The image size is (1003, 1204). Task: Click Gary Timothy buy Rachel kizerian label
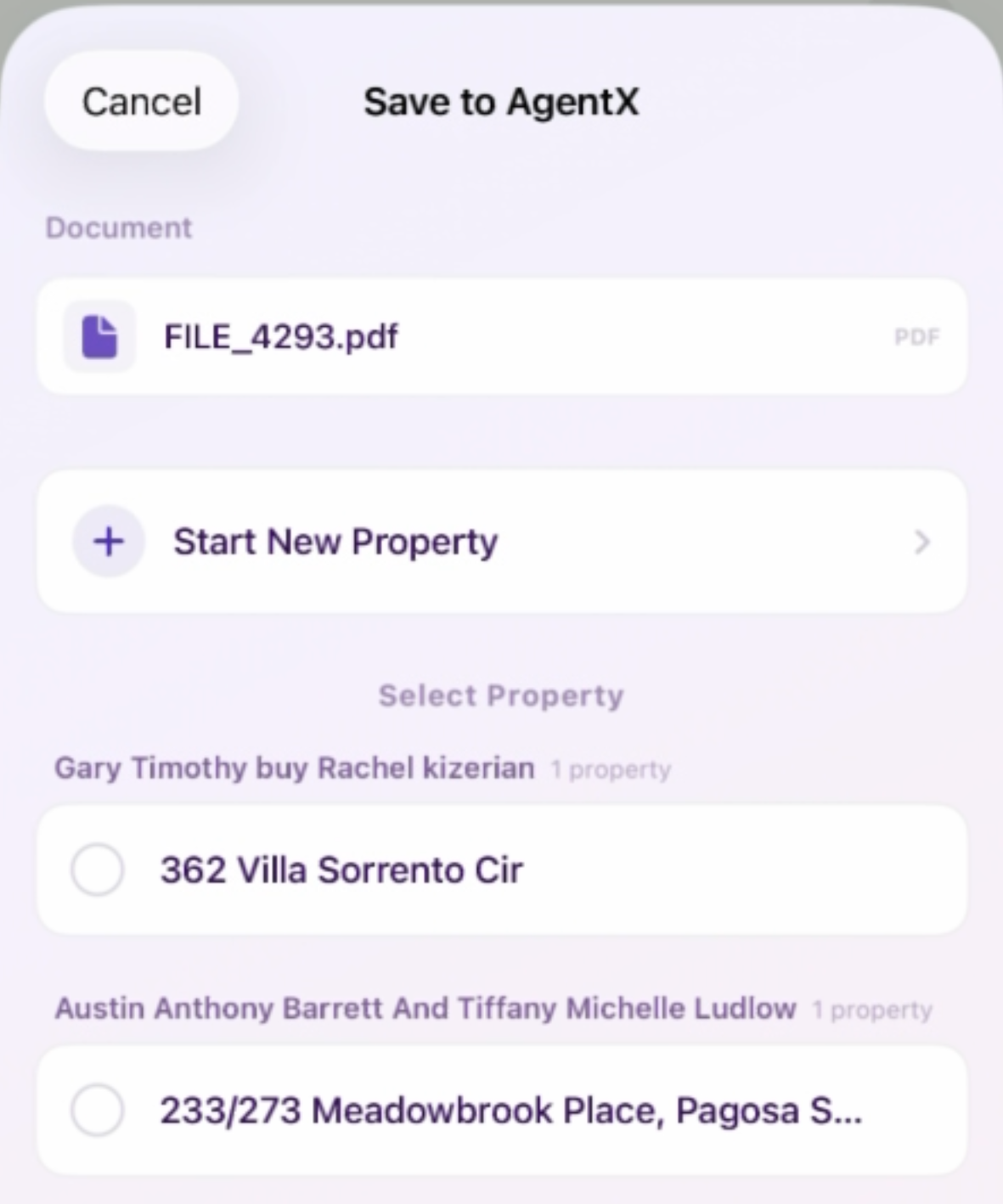pos(294,768)
